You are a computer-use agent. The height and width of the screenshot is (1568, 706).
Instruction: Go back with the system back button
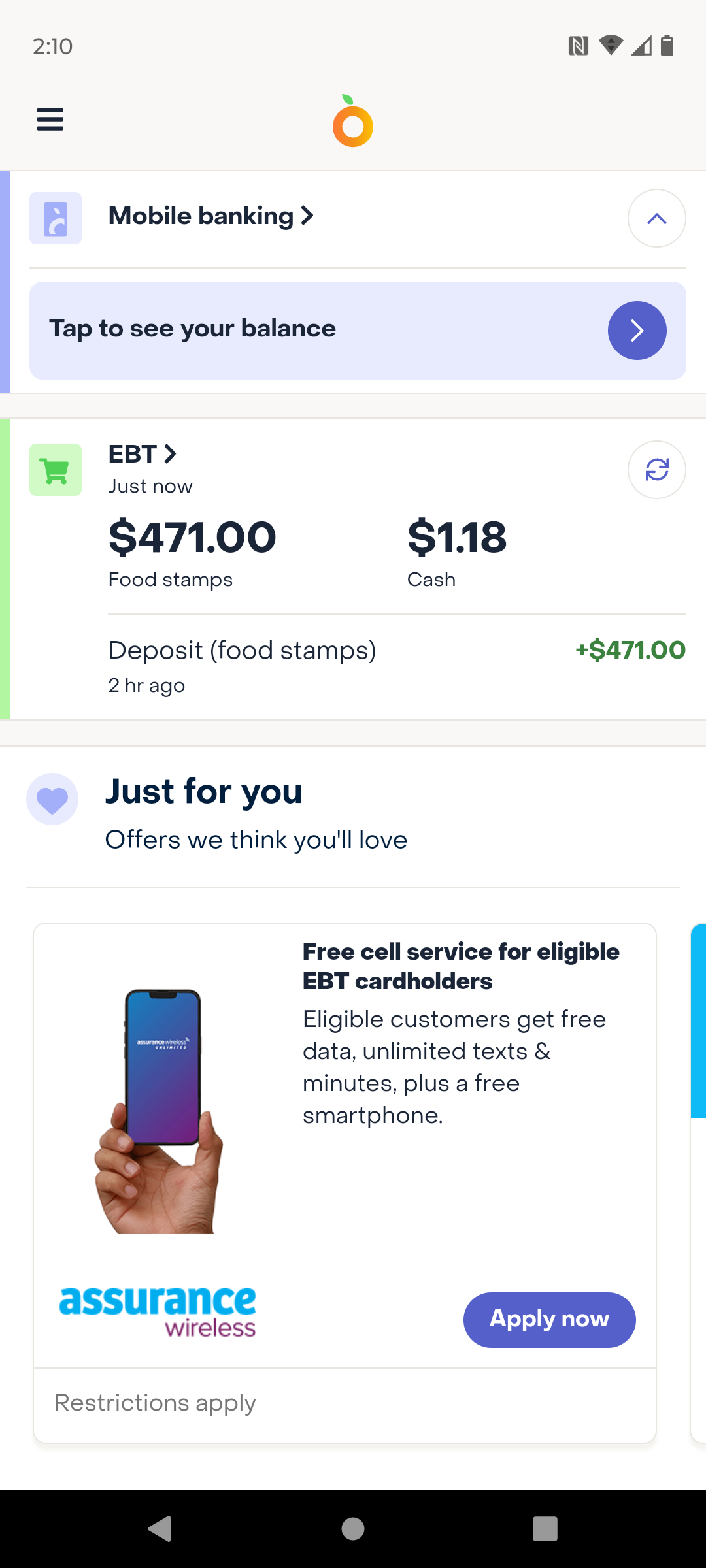159,1529
